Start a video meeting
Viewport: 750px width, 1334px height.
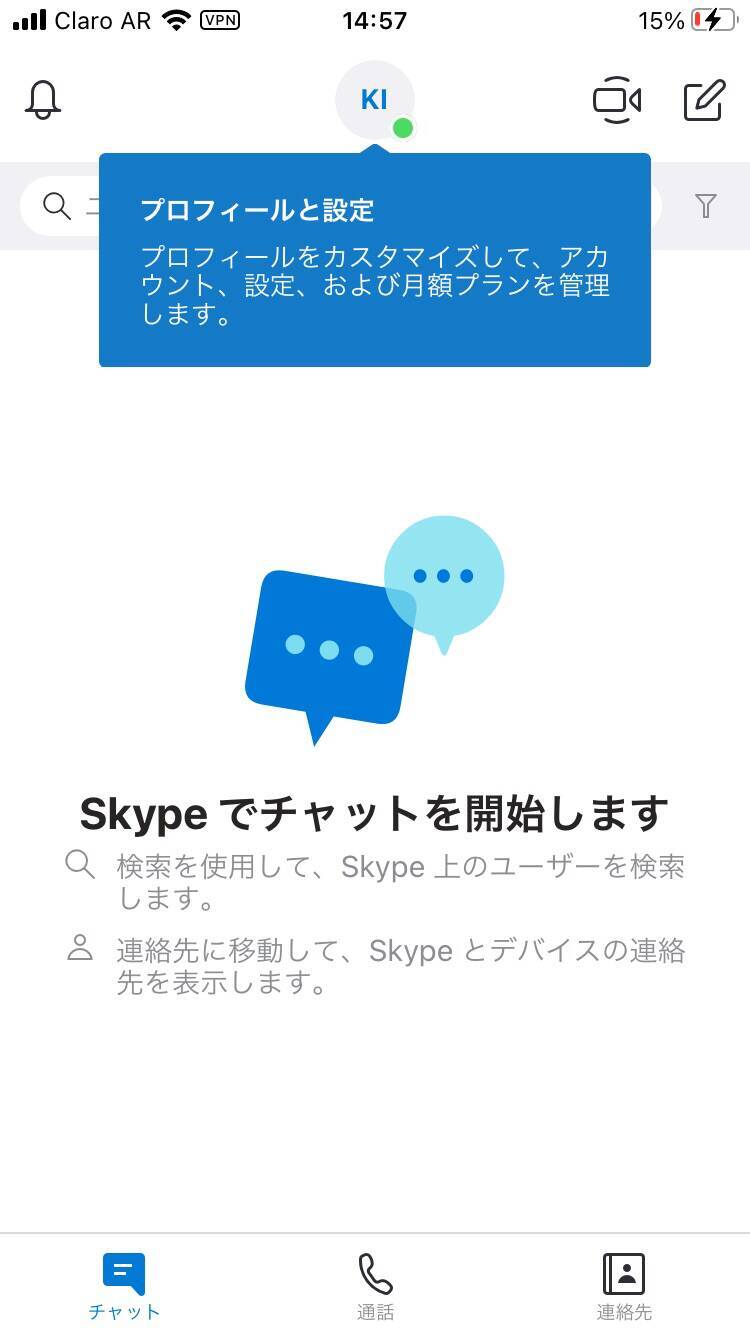[x=617, y=100]
